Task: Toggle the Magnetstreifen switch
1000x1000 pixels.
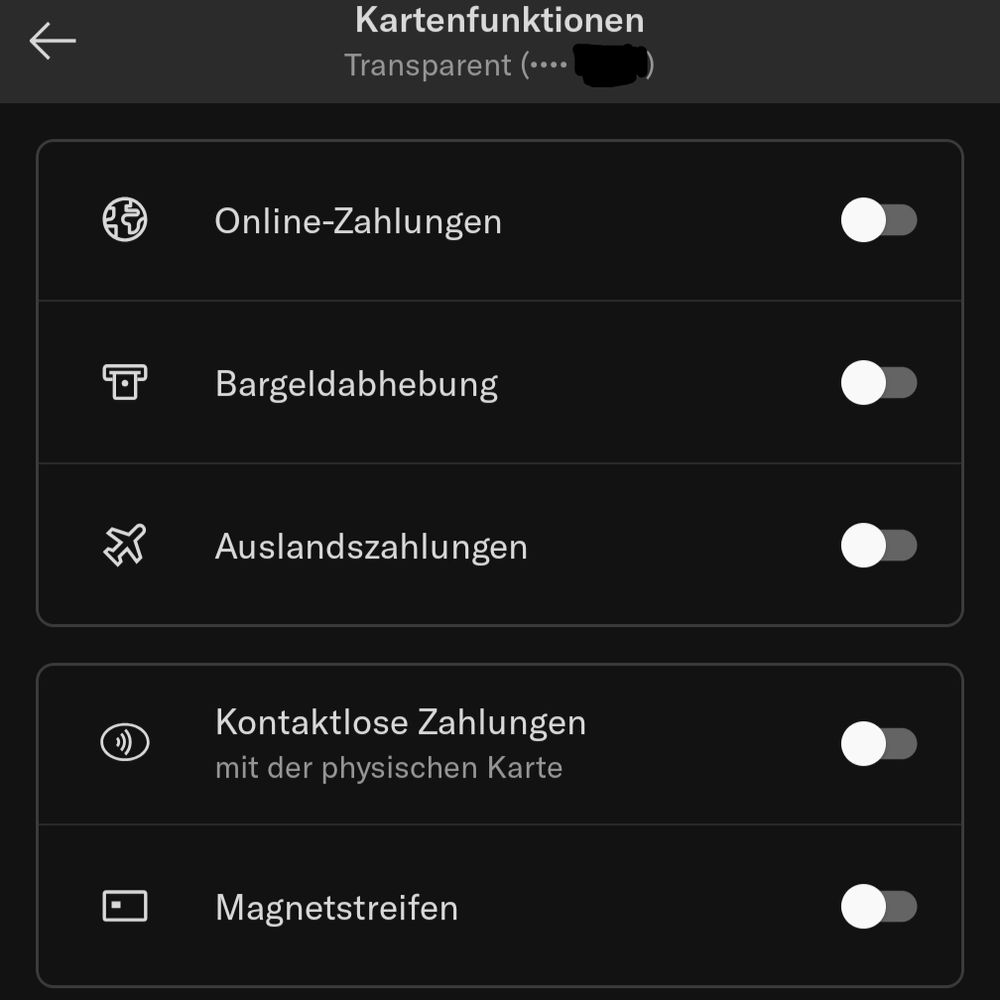Action: [x=878, y=907]
